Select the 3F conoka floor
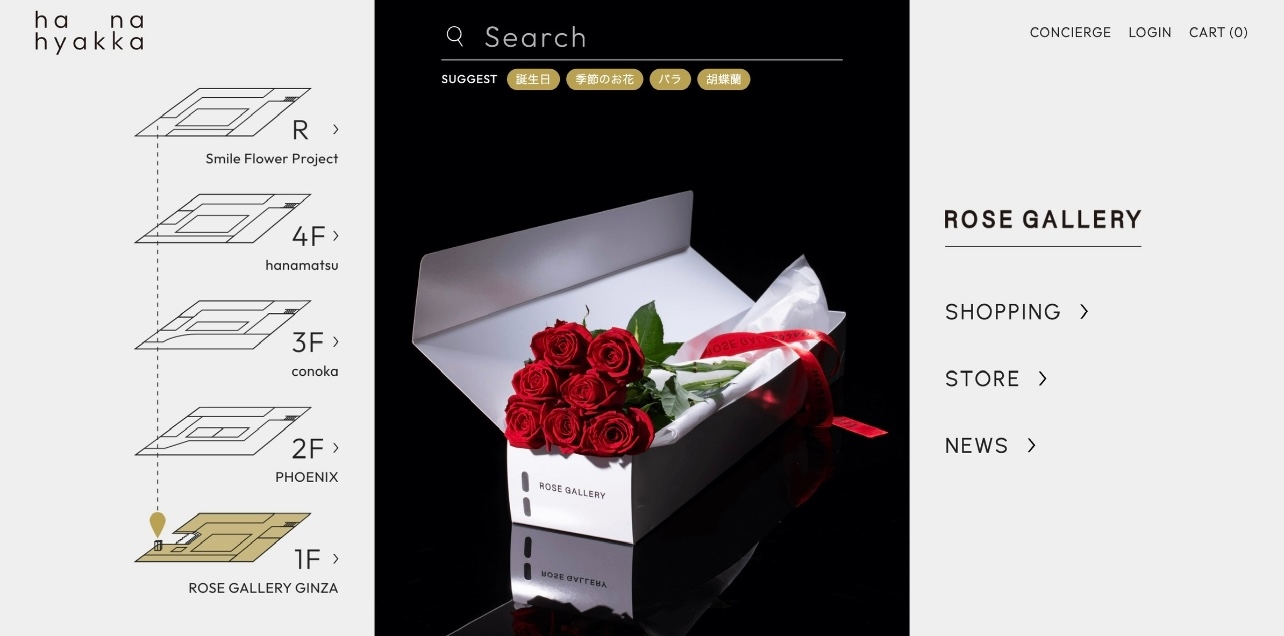This screenshot has width=1284, height=636. 238,340
